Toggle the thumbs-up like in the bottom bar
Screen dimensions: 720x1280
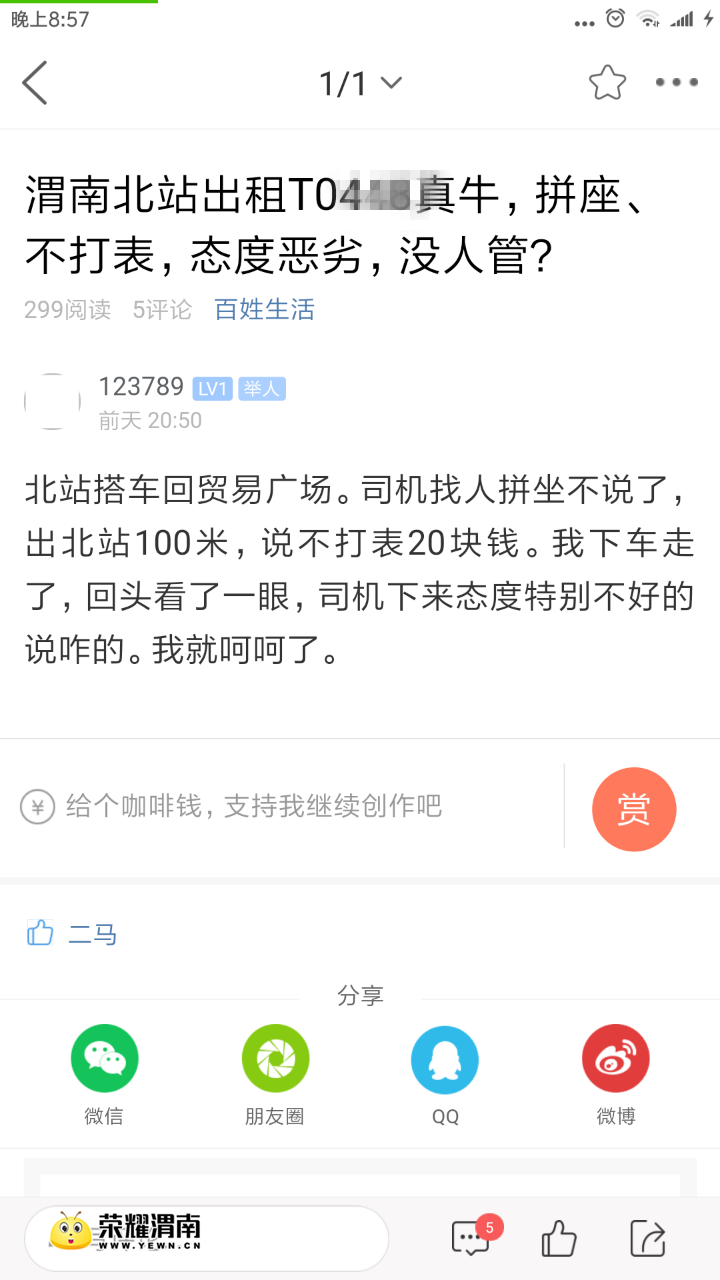pos(558,1240)
